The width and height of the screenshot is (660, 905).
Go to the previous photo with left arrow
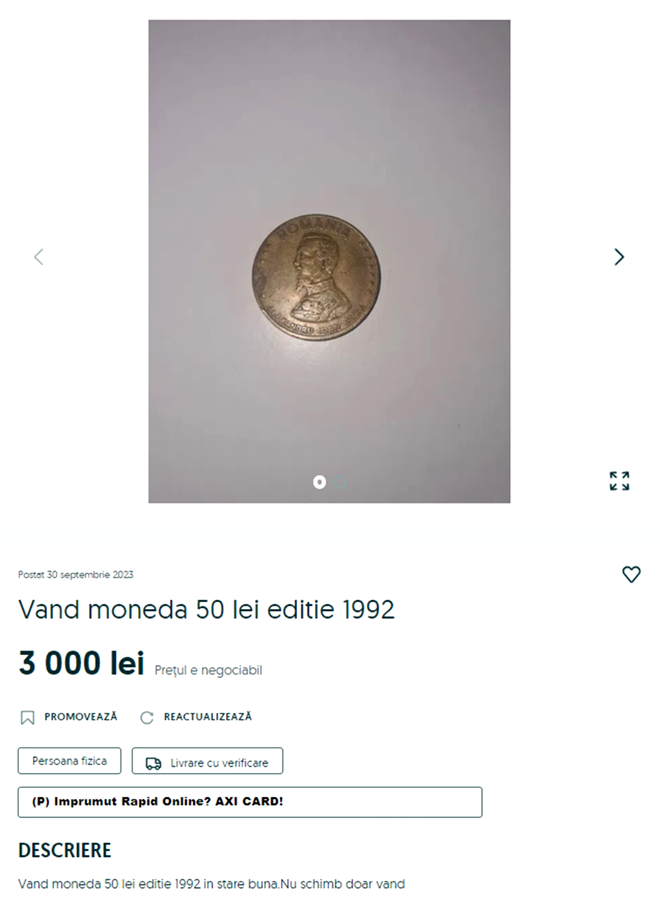coord(39,257)
